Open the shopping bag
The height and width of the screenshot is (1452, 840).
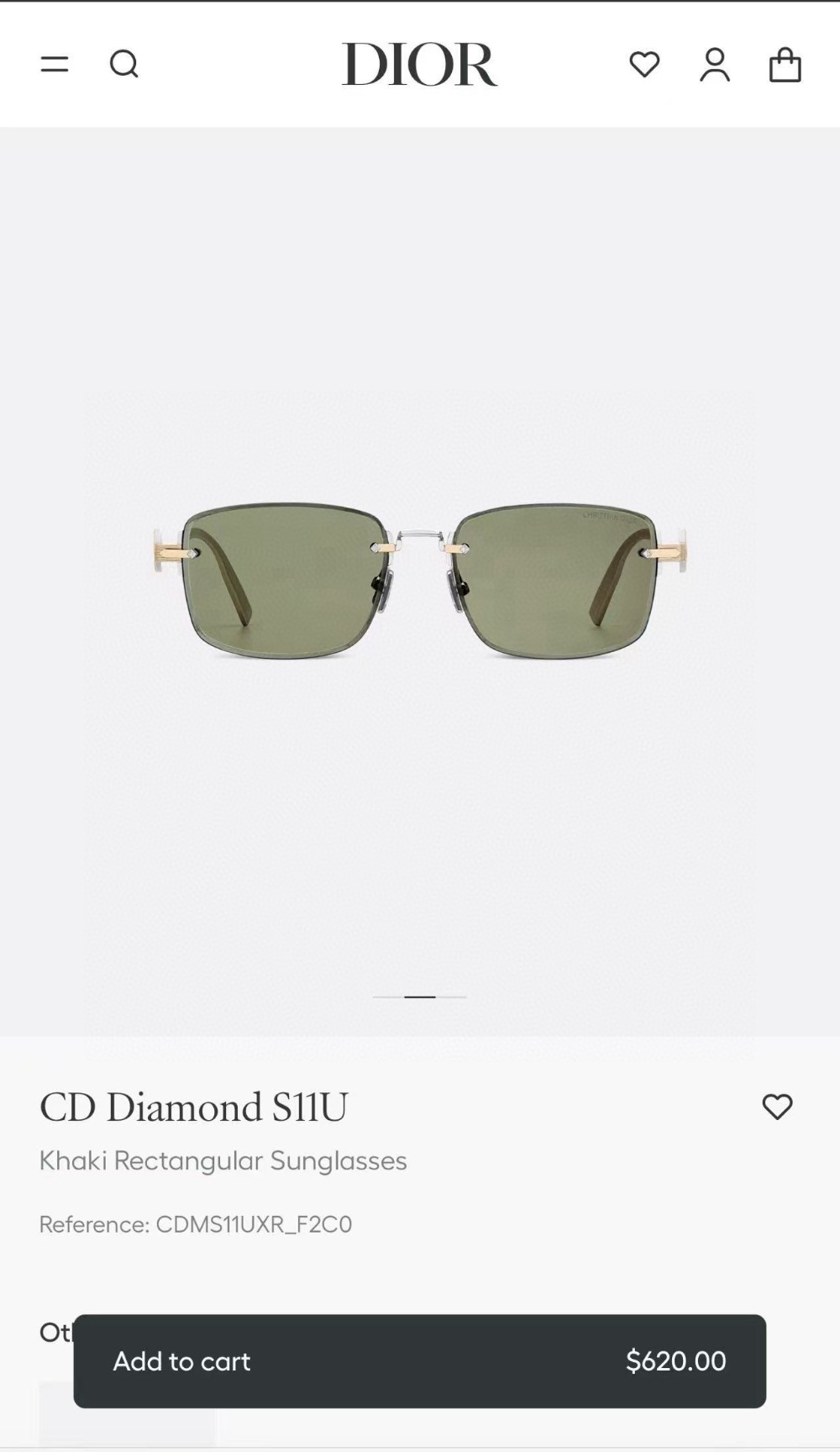tap(785, 65)
